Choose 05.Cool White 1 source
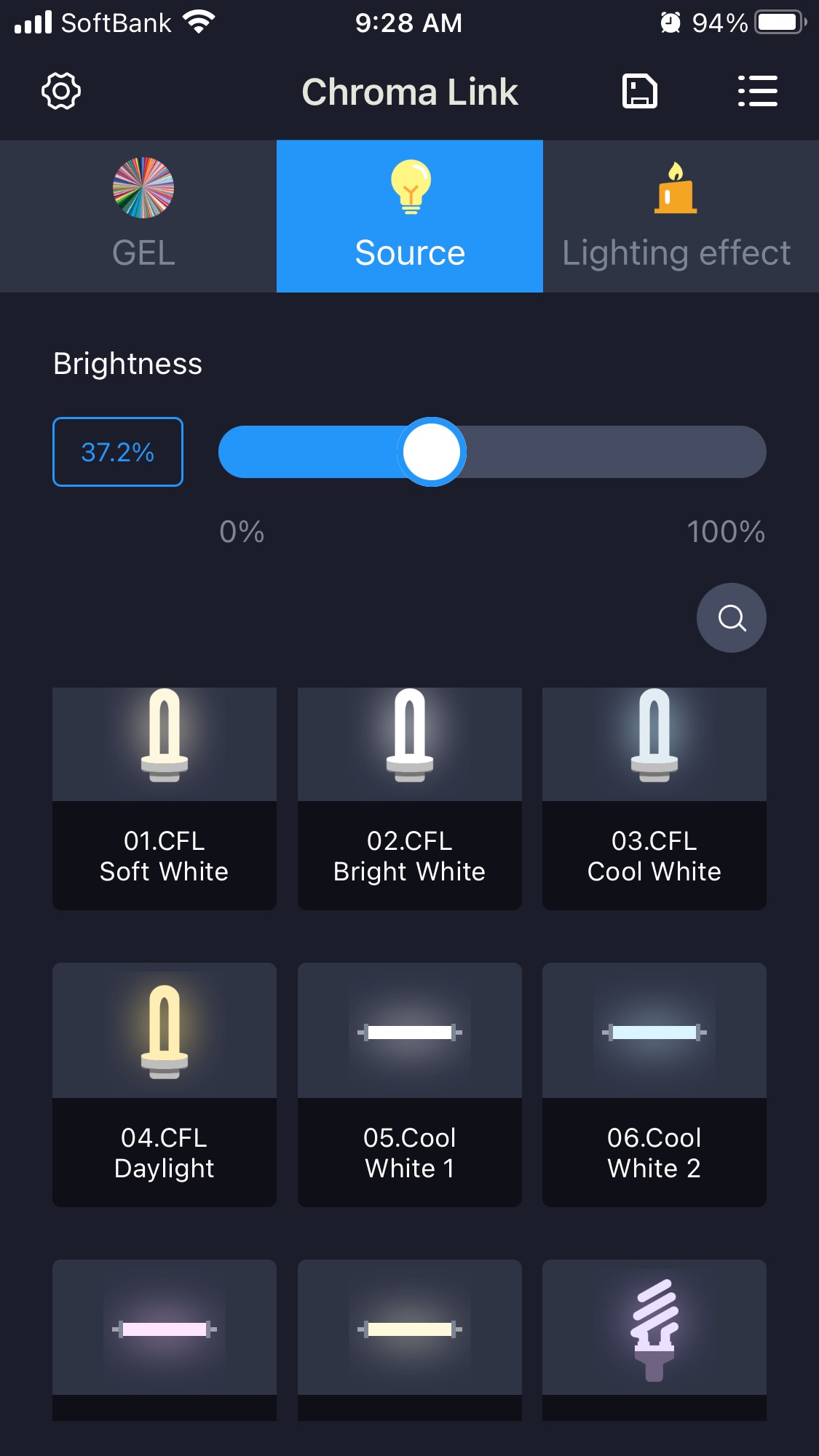 click(x=410, y=1084)
